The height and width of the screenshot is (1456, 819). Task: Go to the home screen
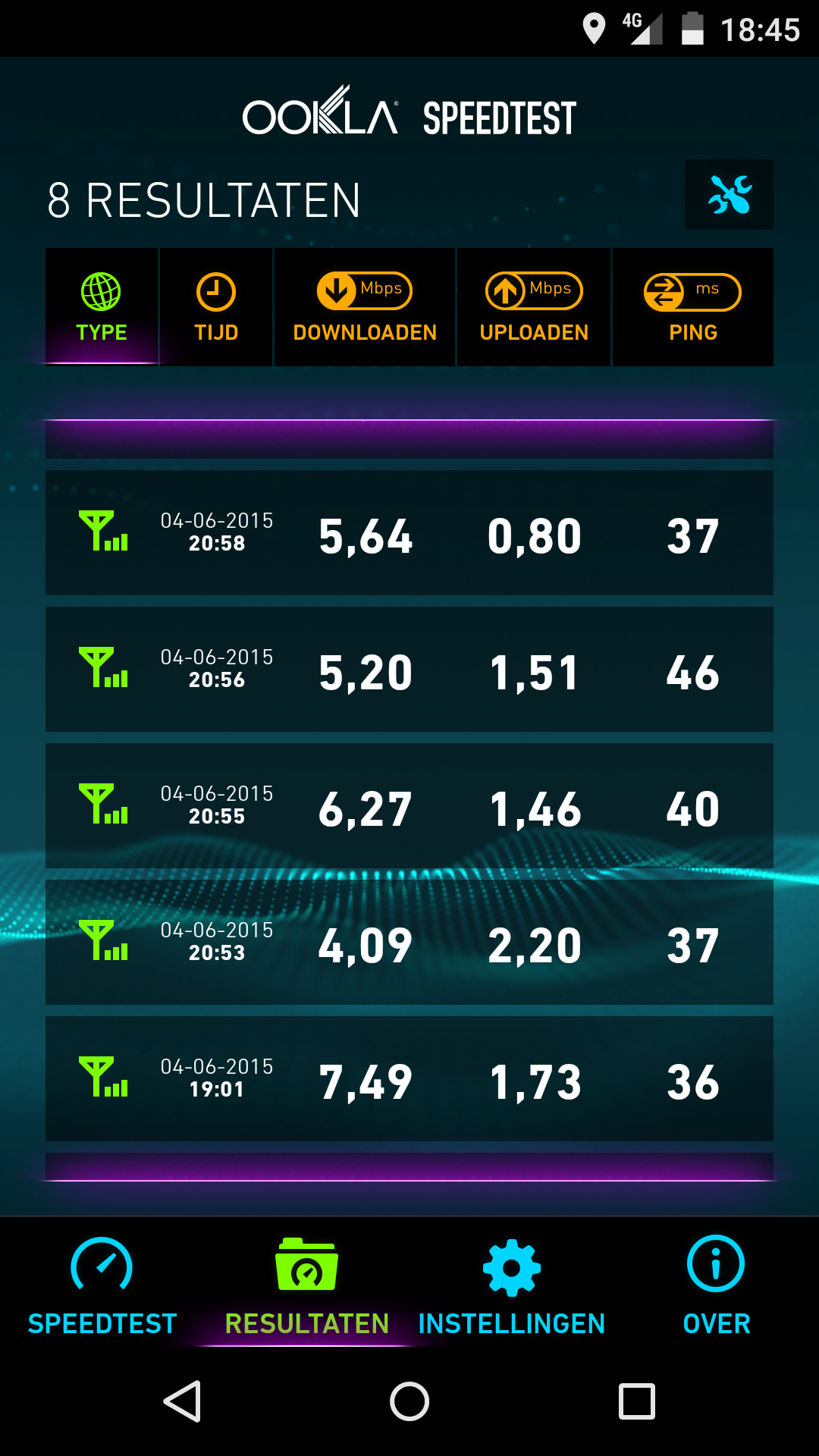(x=409, y=1401)
